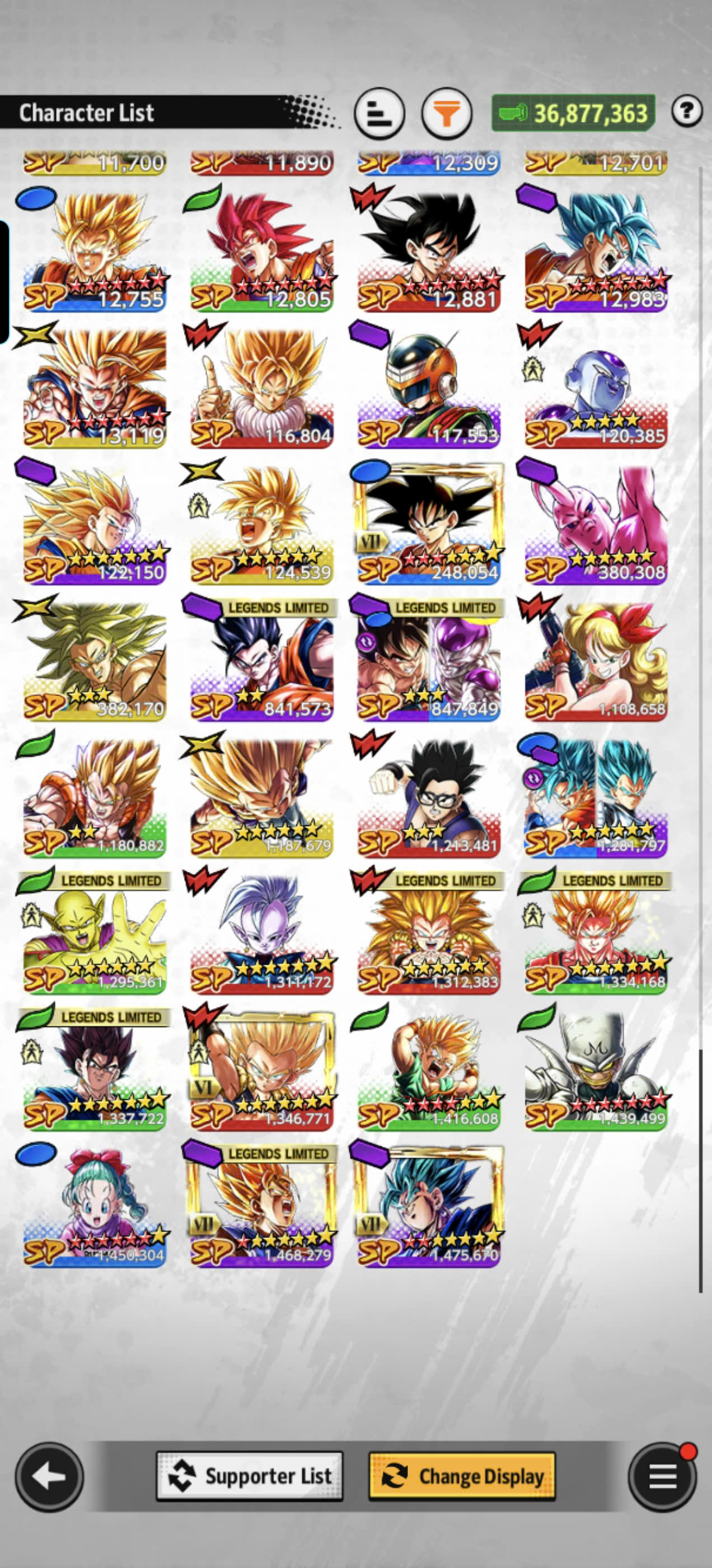Viewport: 712px width, 1568px height.
Task: Open the hamburger menu with red dot
Action: (662, 1477)
